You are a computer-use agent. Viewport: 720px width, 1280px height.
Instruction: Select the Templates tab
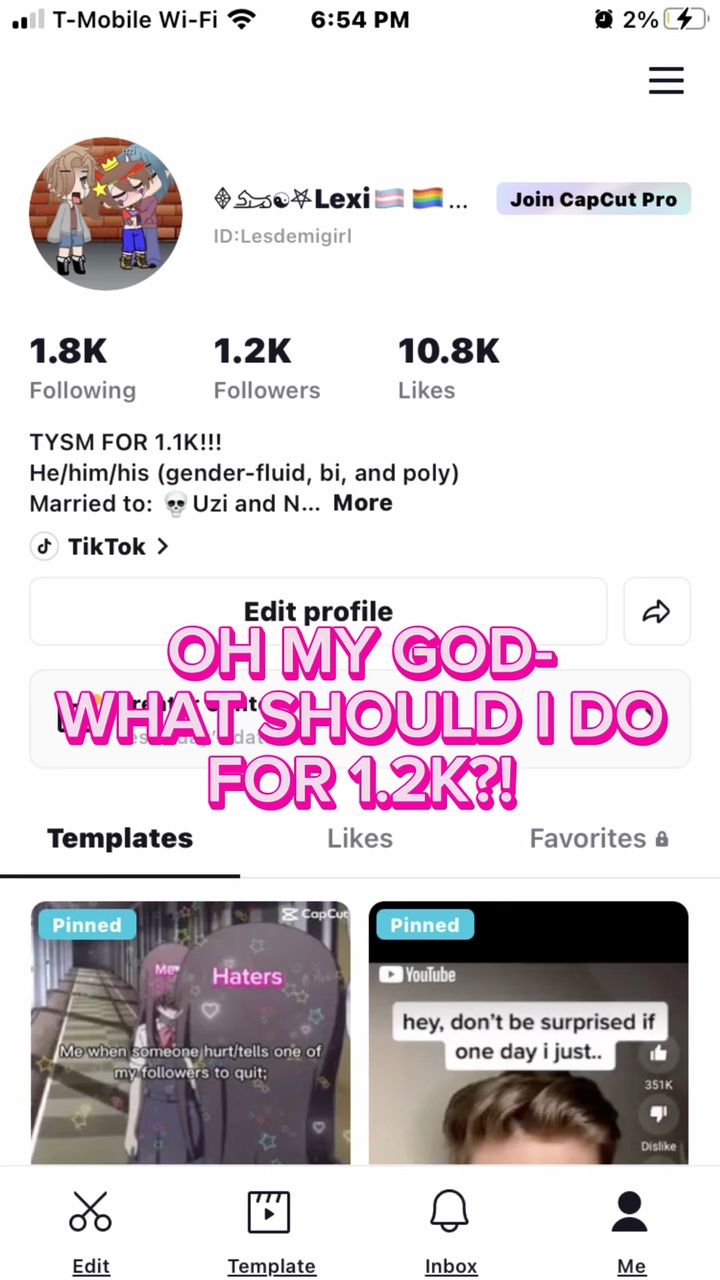point(120,838)
